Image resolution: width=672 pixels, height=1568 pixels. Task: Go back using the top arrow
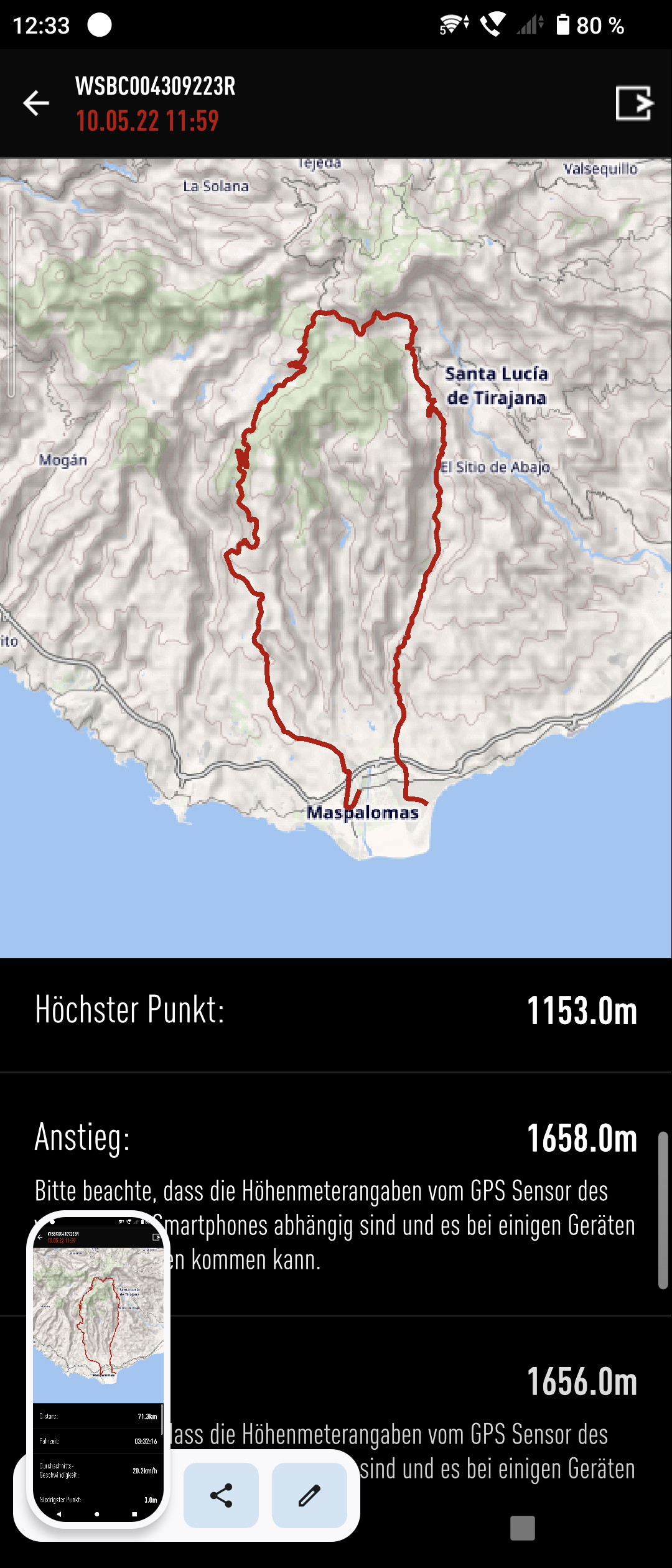point(36,103)
